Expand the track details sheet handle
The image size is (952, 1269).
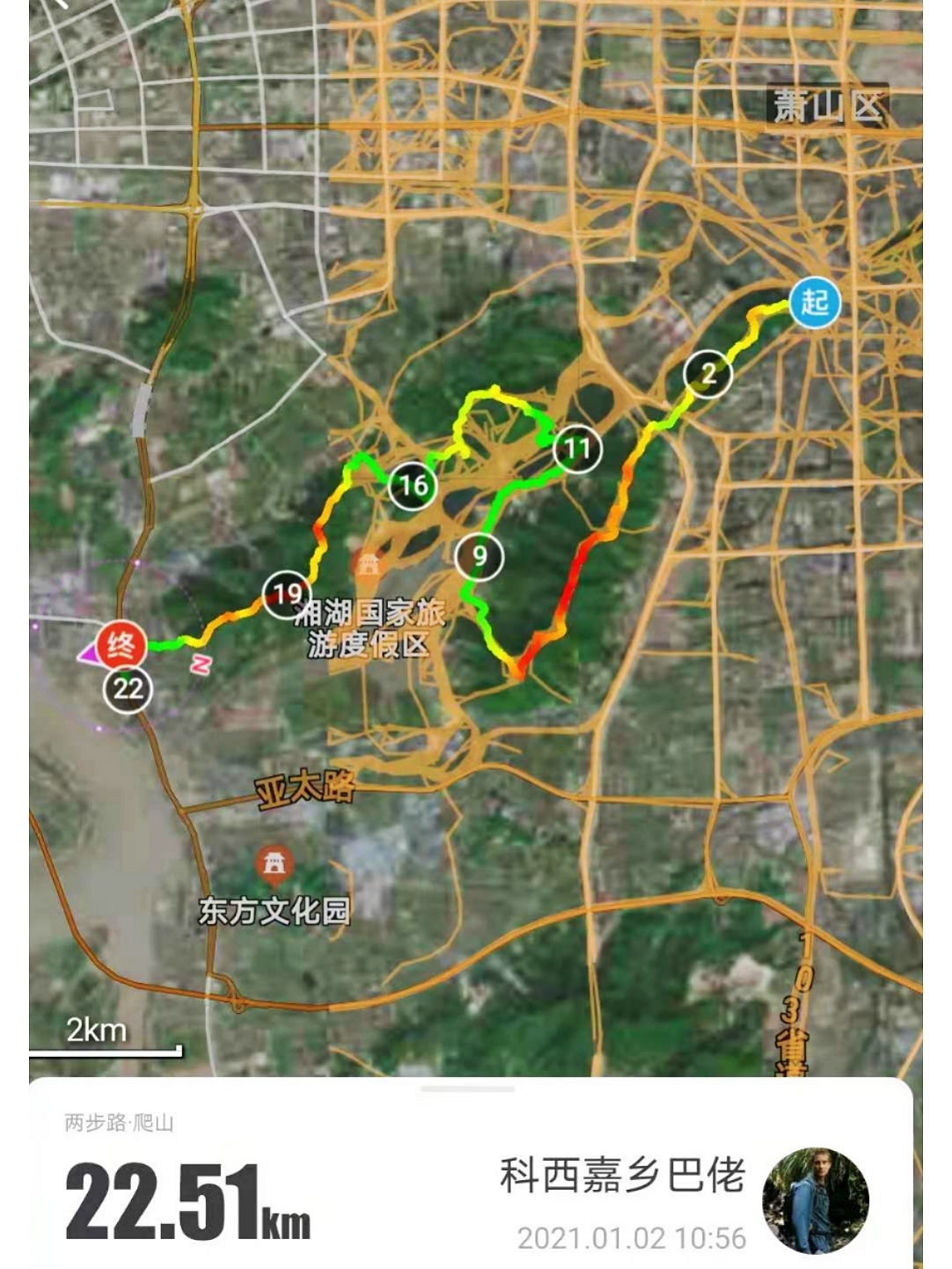click(x=467, y=1089)
